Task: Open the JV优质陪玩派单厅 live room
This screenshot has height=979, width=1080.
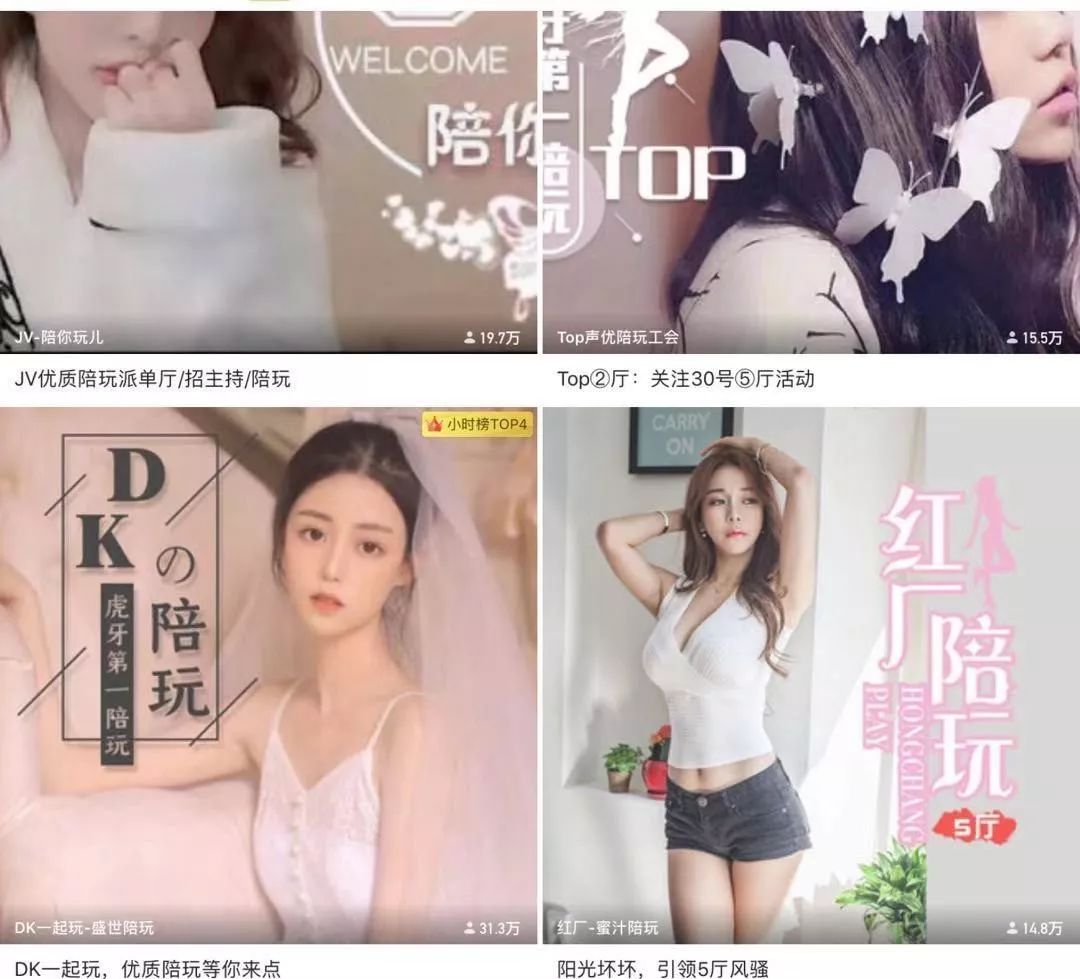Action: [267, 190]
